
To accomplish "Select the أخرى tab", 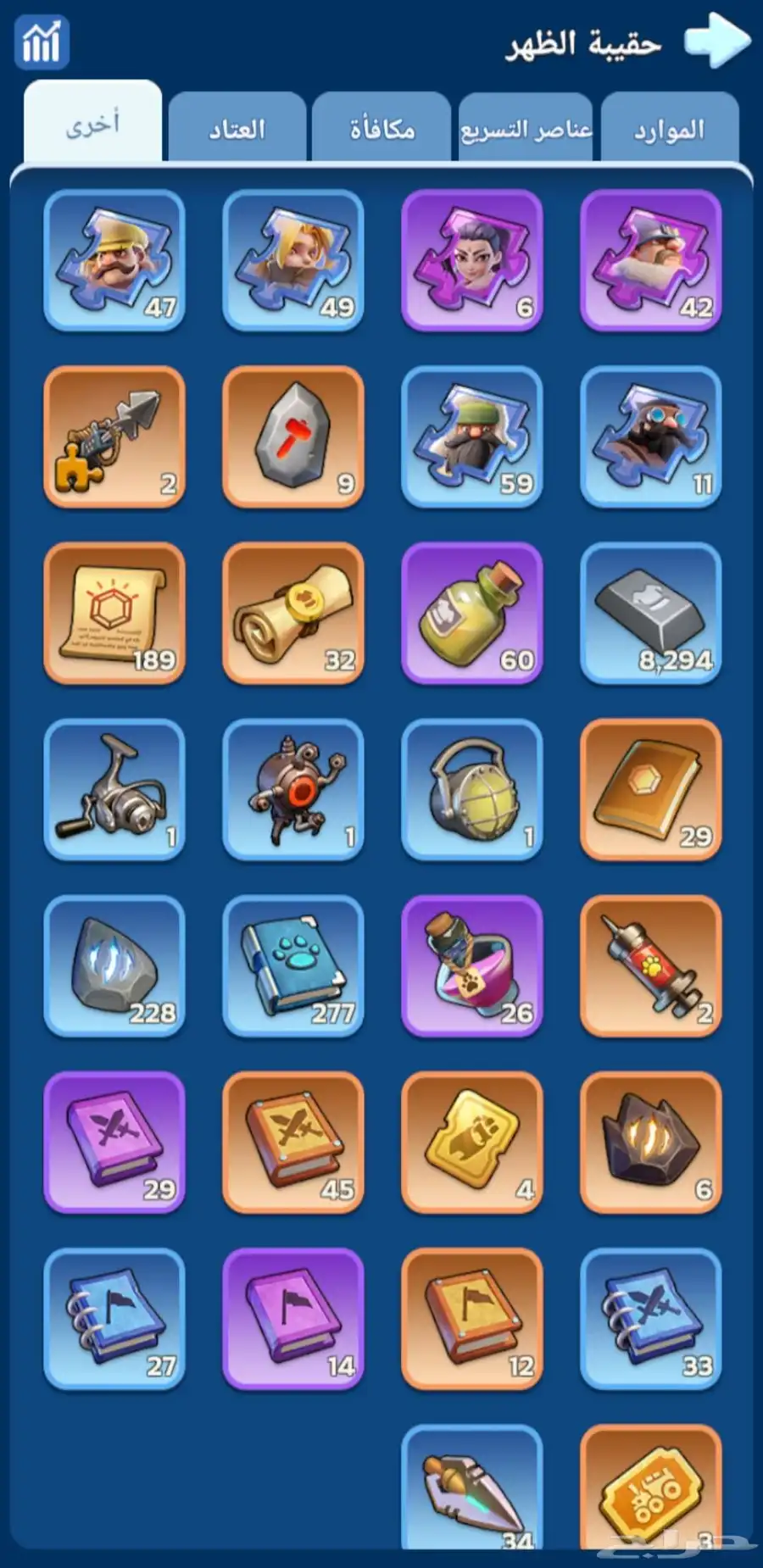I will coord(93,125).
